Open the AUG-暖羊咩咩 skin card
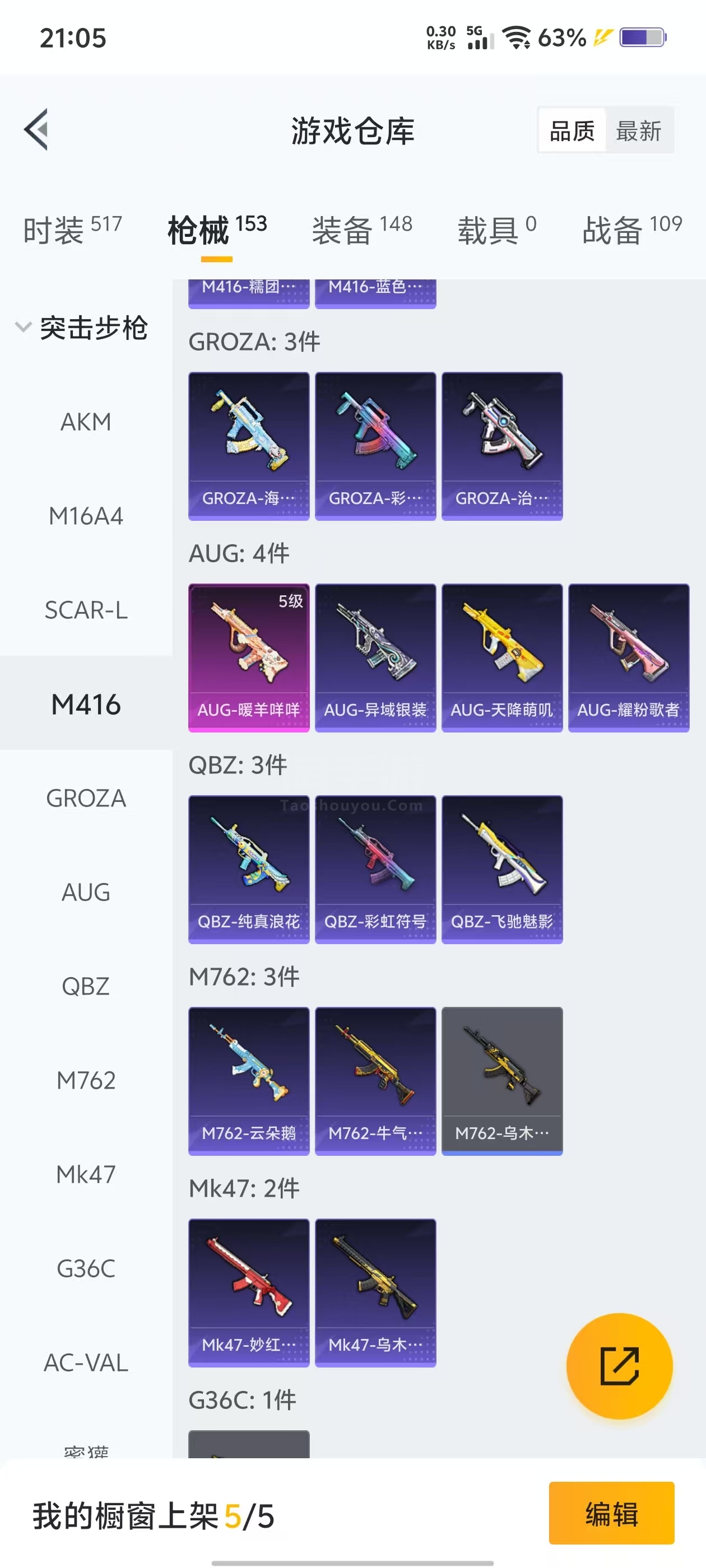The width and height of the screenshot is (706, 1568). 249,657
